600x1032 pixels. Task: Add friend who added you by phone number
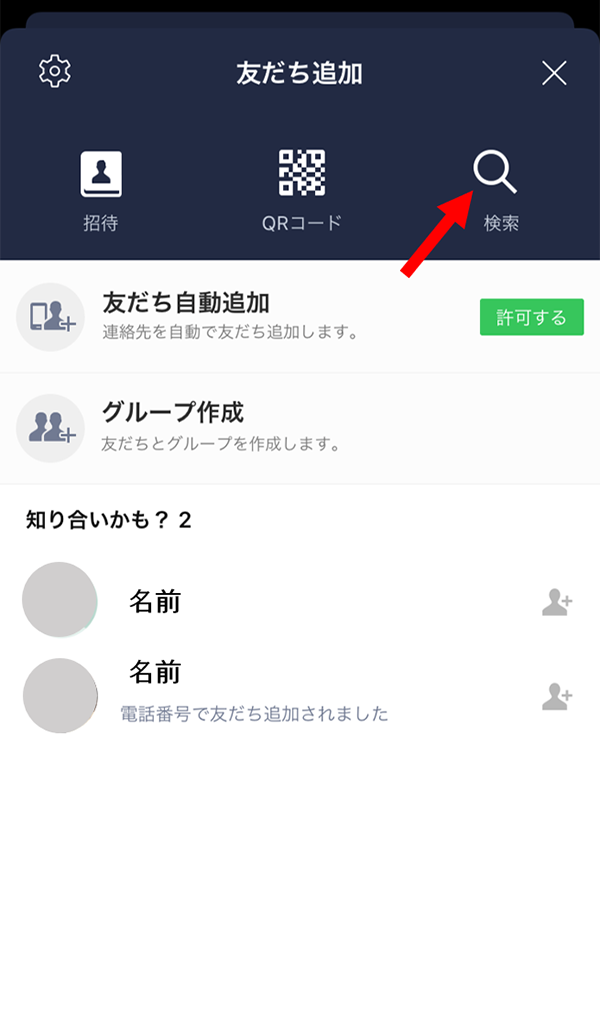pyautogui.click(x=557, y=696)
